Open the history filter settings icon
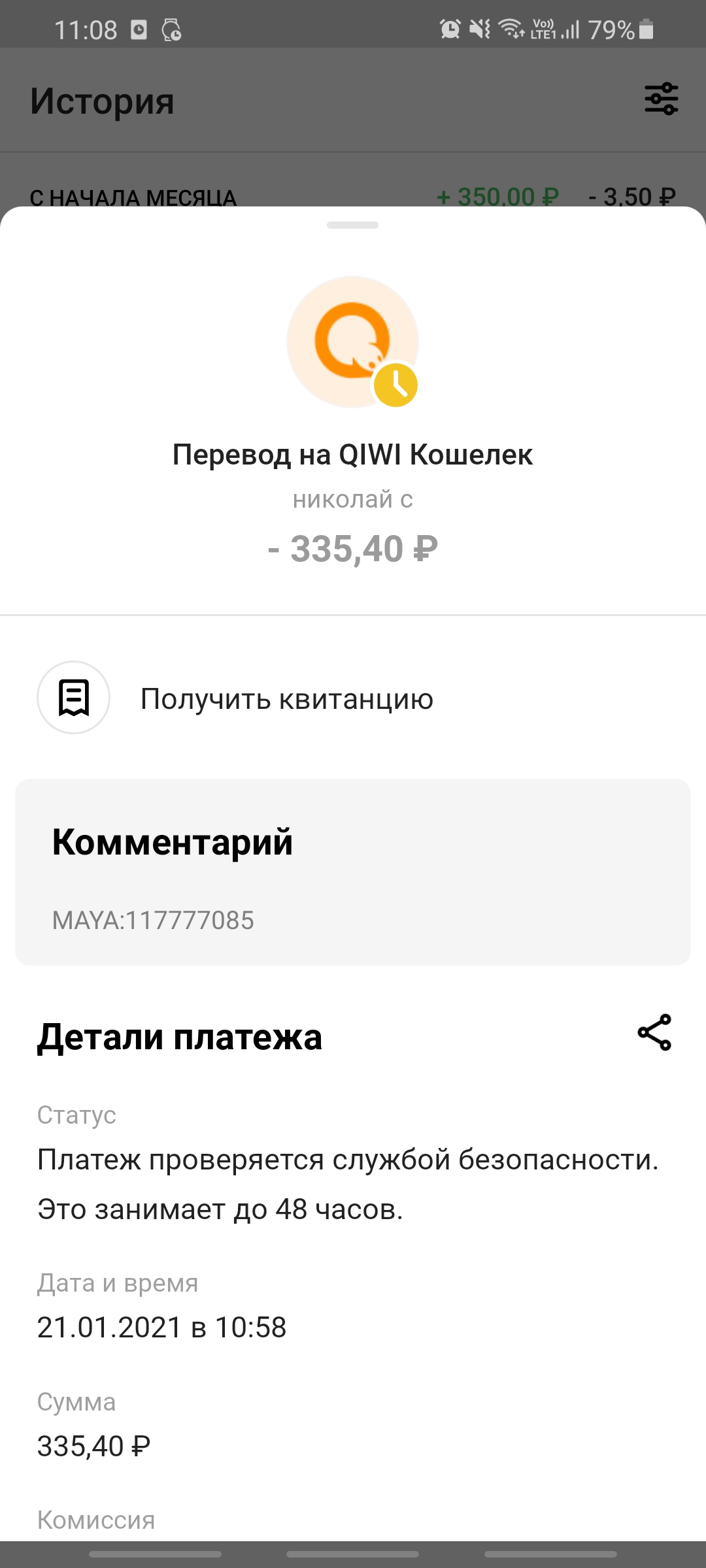The width and height of the screenshot is (706, 1568). point(662,99)
